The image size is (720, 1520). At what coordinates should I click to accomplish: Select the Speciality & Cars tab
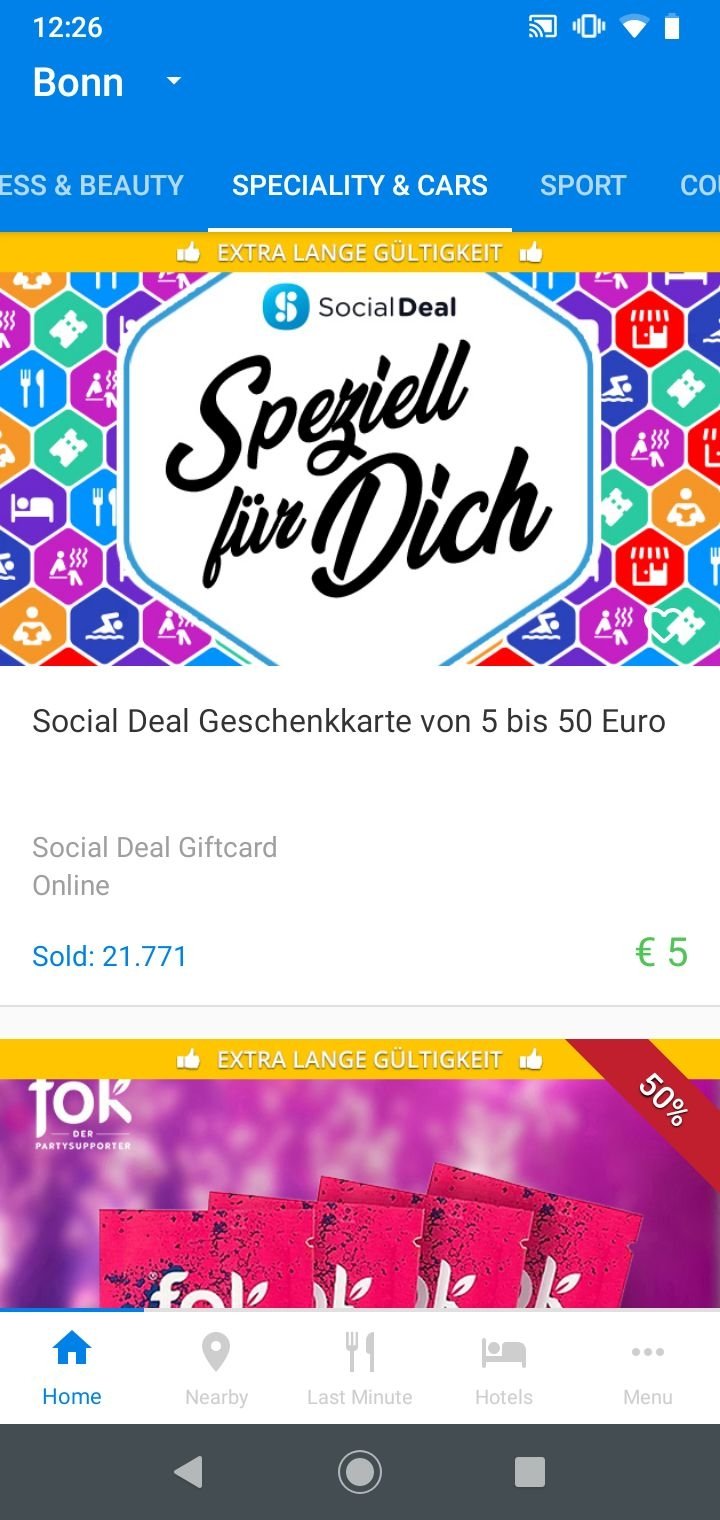(x=360, y=185)
